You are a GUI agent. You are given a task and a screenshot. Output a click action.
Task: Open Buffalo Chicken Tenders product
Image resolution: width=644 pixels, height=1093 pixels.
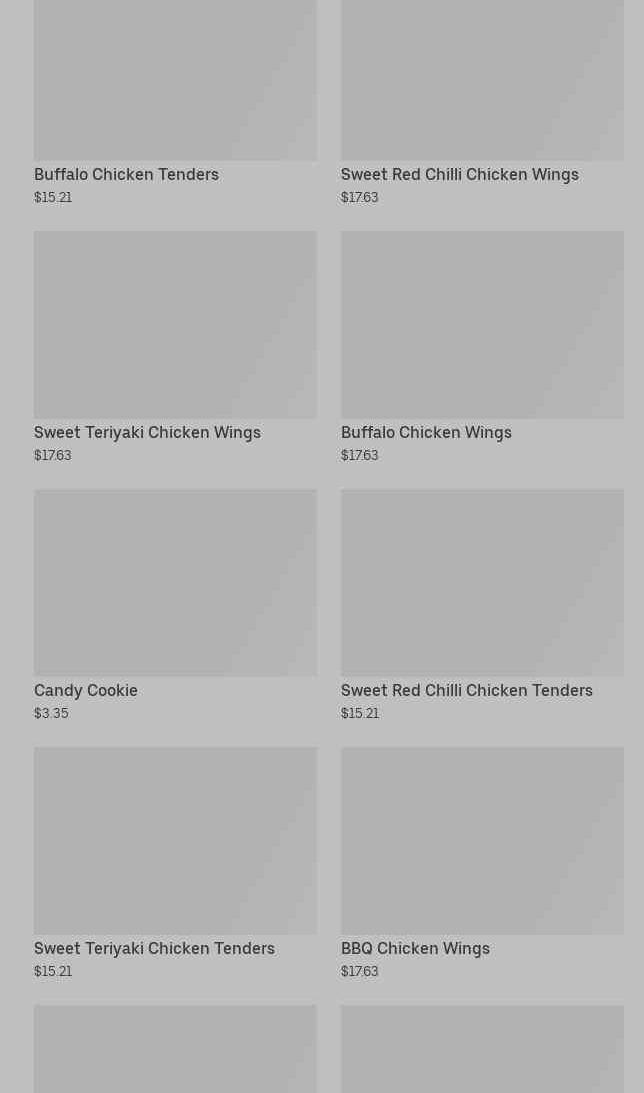click(126, 174)
